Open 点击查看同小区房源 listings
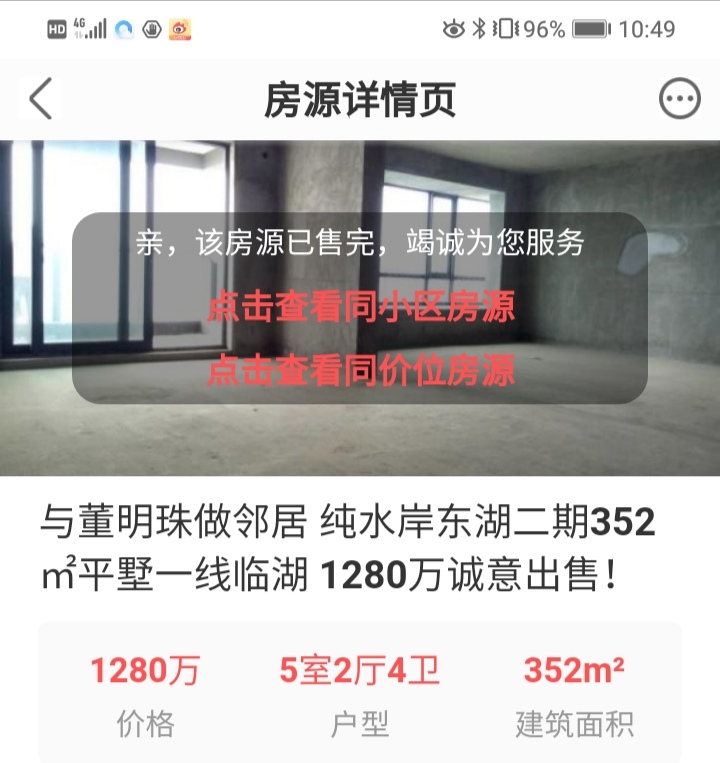Viewport: 720px width, 763px height. (x=360, y=310)
